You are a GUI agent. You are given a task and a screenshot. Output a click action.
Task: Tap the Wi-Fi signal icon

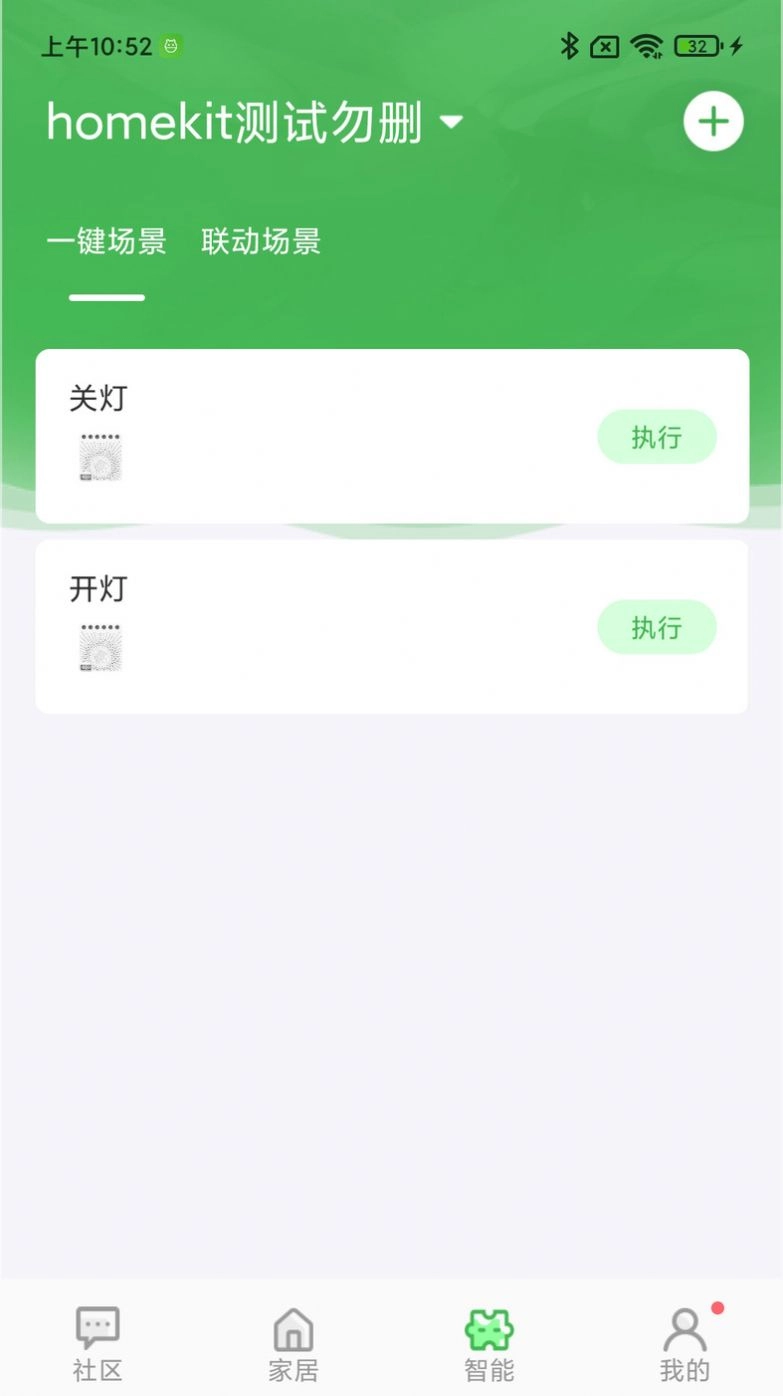coord(646,45)
